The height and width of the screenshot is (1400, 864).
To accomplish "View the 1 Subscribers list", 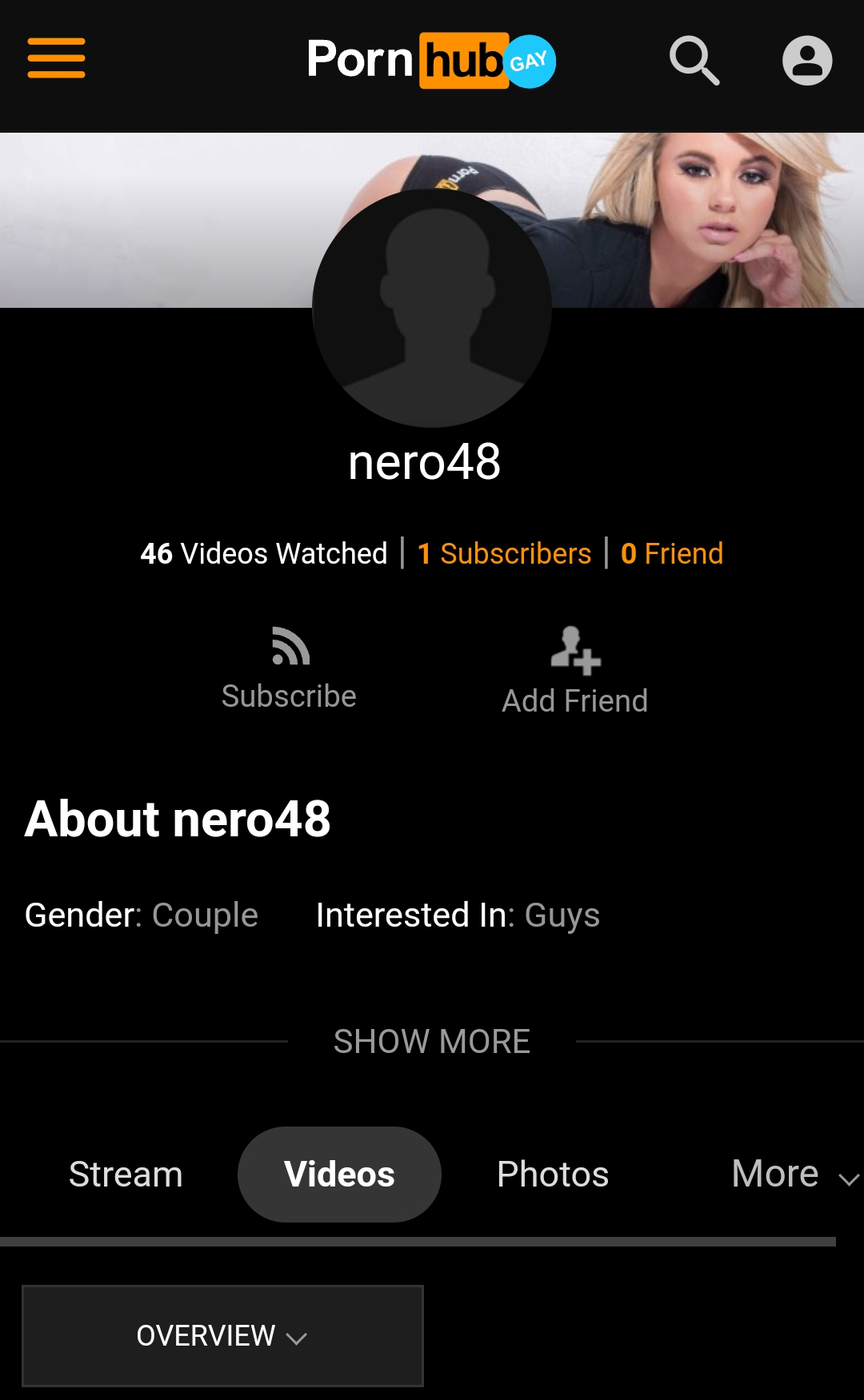I will (504, 553).
